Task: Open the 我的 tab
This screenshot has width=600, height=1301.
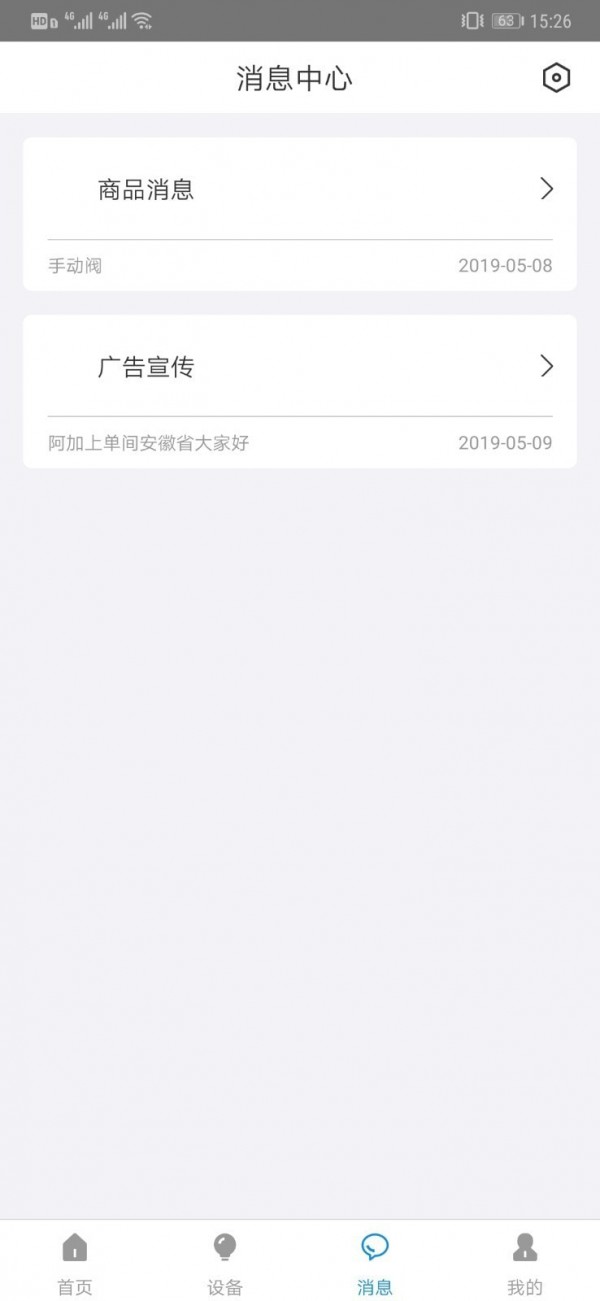Action: click(x=524, y=1262)
